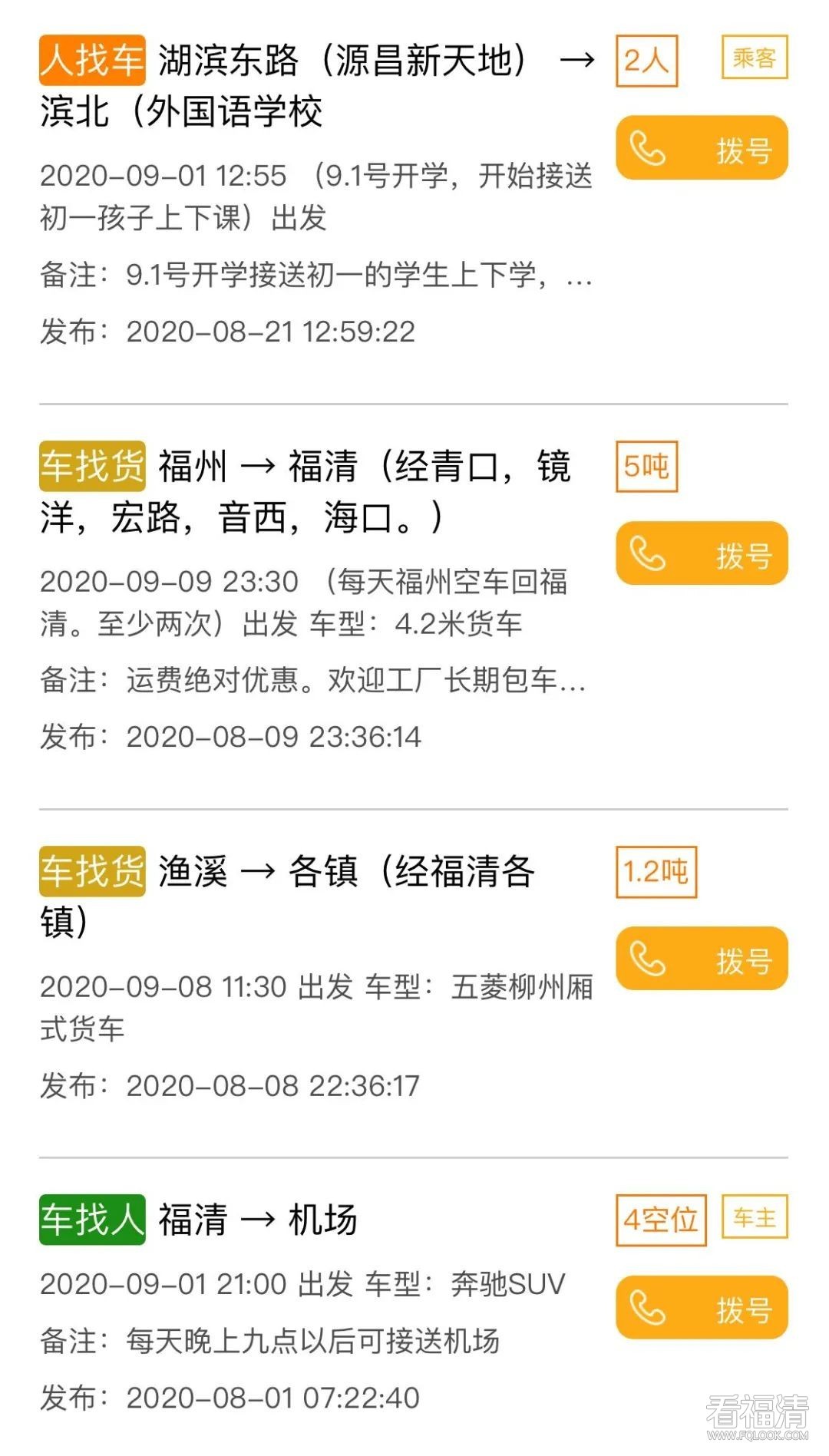Call the 福清 → 机场 奔驰SUV driver
The height and width of the screenshot is (1456, 829).
(x=702, y=1308)
